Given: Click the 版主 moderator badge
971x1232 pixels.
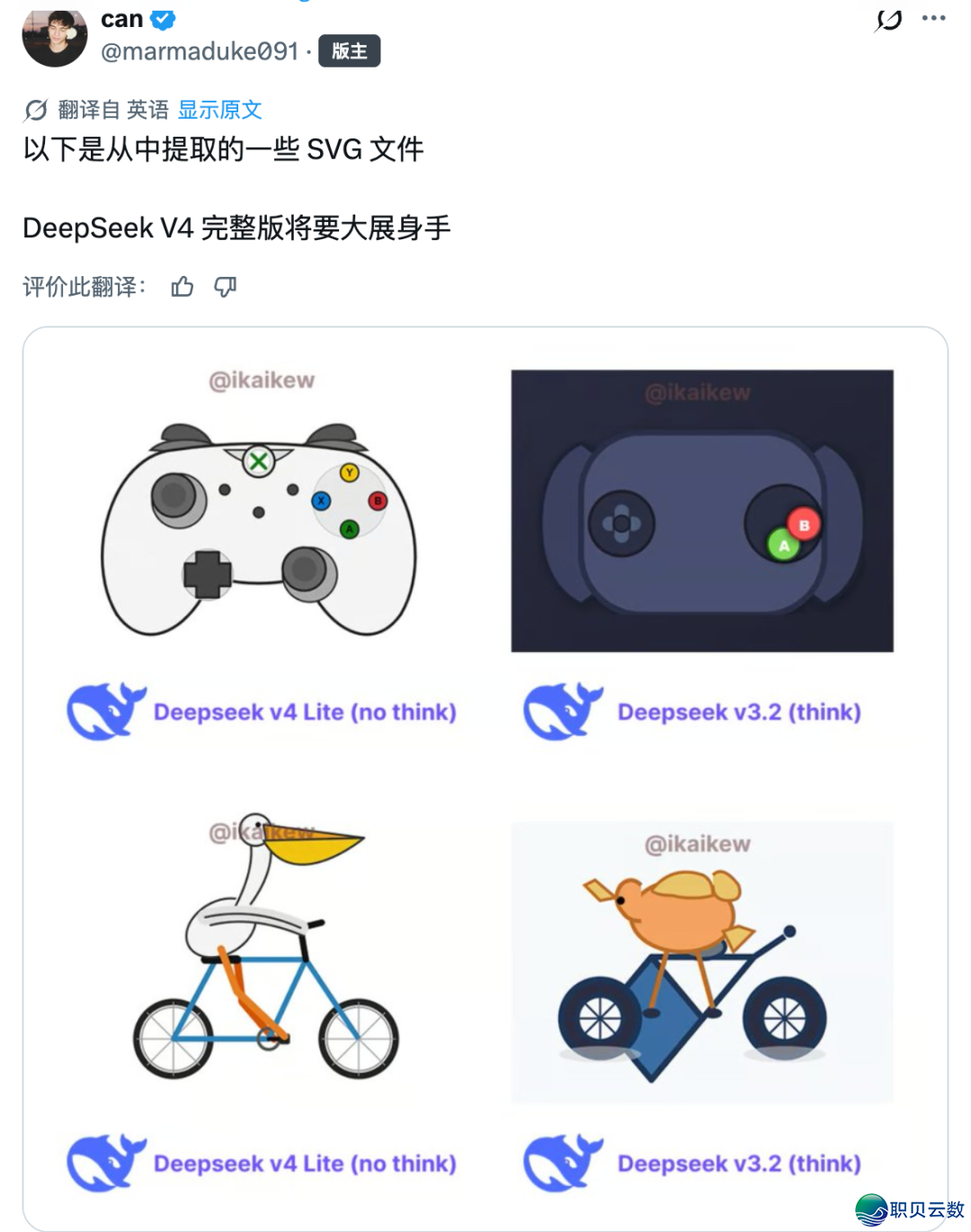Looking at the screenshot, I should pos(350,51).
